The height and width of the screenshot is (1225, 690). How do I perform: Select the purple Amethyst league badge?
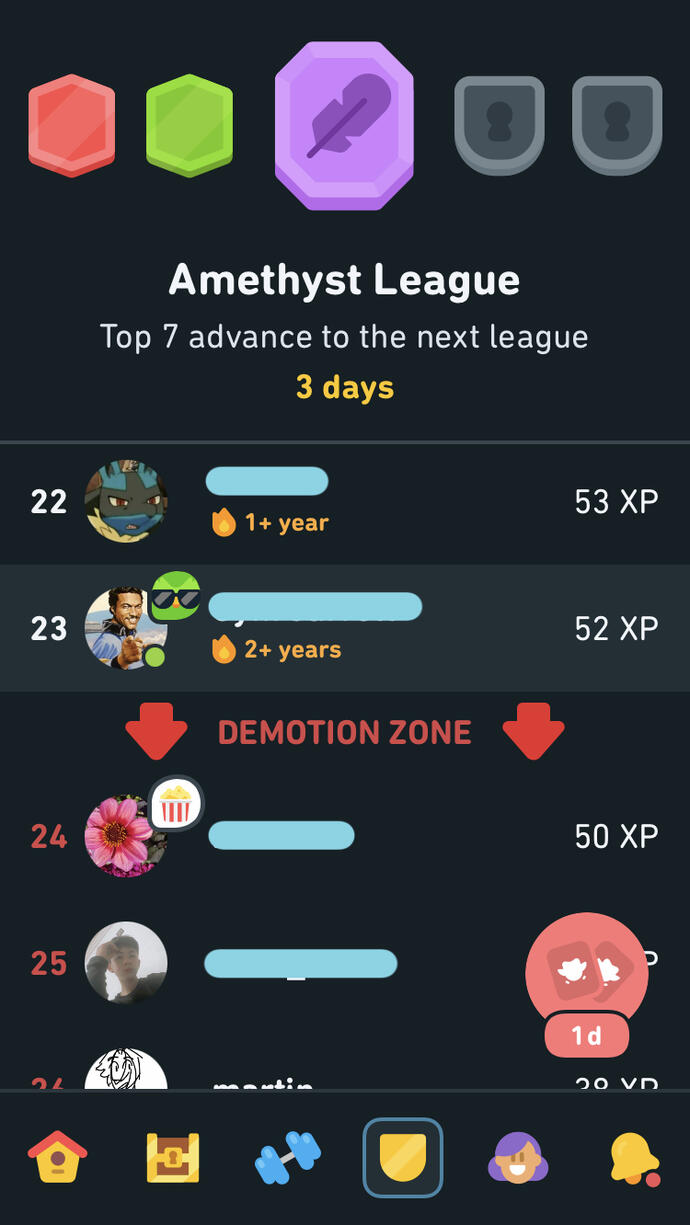click(344, 126)
